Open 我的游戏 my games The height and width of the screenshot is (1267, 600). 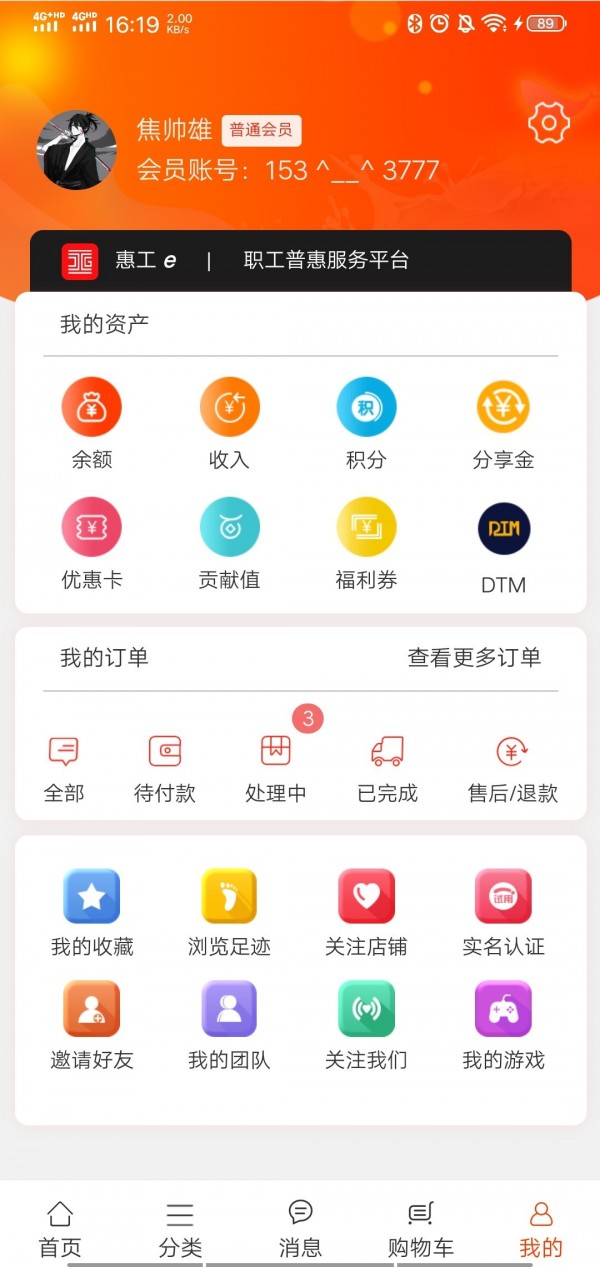503,1026
